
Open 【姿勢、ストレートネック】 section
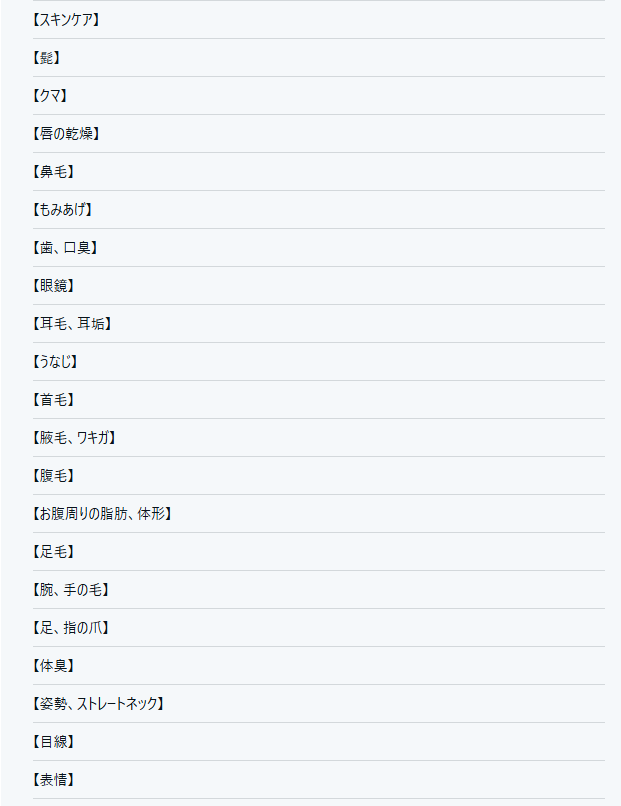[x=98, y=704]
